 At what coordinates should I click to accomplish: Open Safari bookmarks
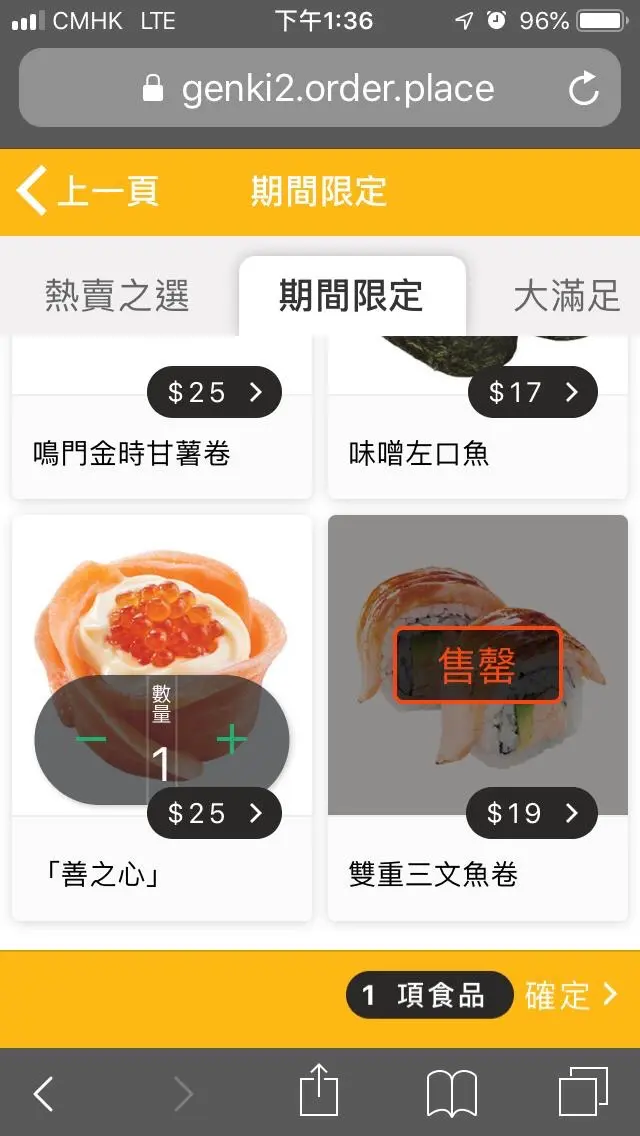(452, 1092)
